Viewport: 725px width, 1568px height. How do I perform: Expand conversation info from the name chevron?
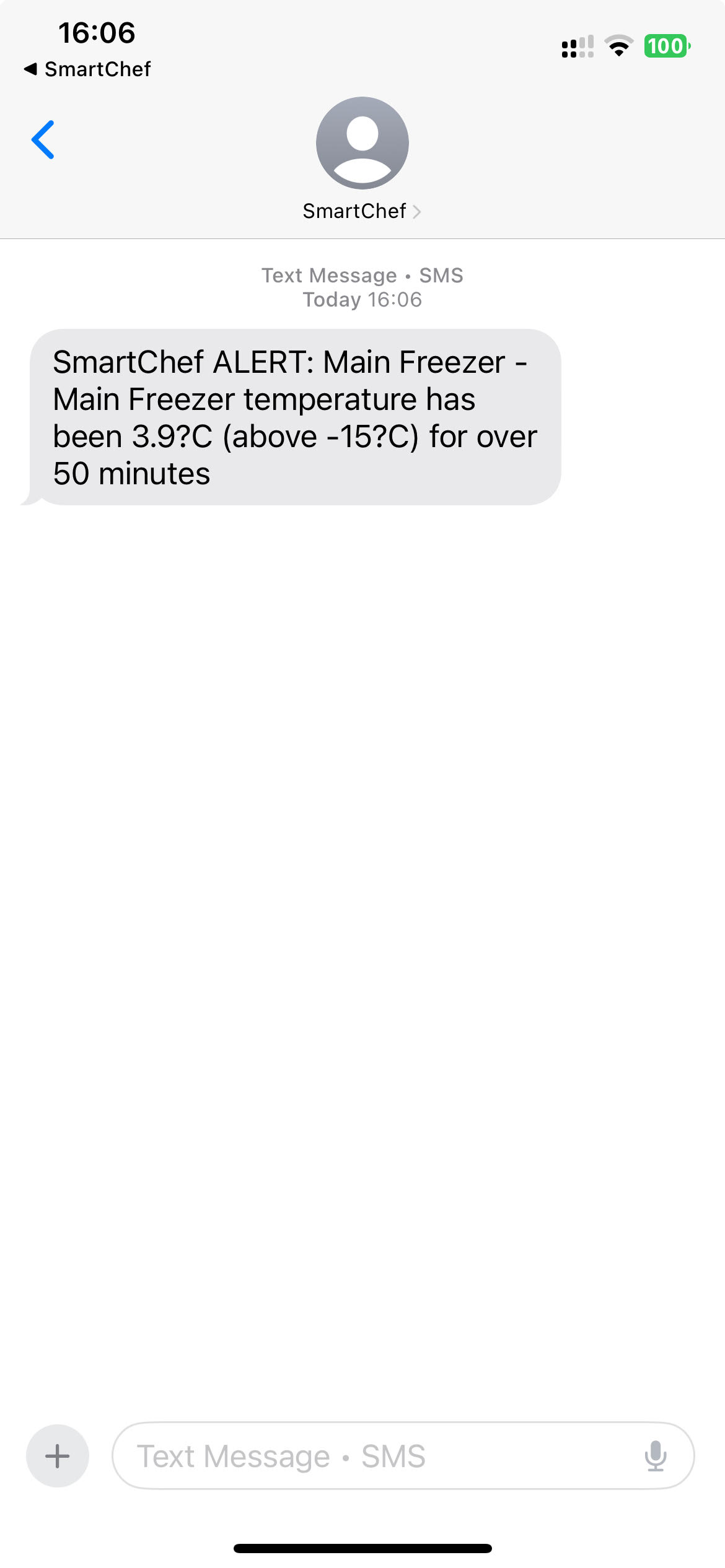click(x=419, y=211)
